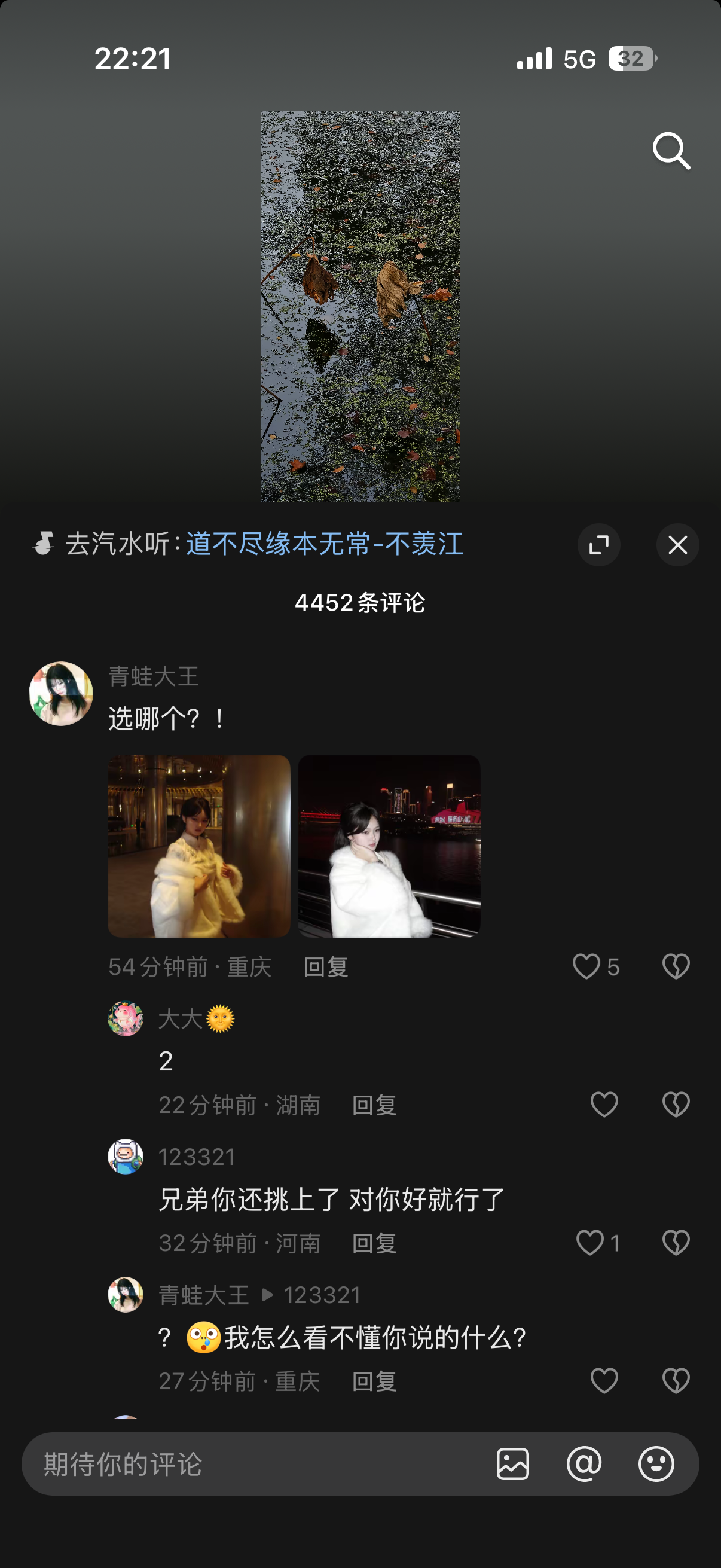View second photo in 青蛙大王's comment
This screenshot has height=1568, width=721.
pyautogui.click(x=389, y=846)
